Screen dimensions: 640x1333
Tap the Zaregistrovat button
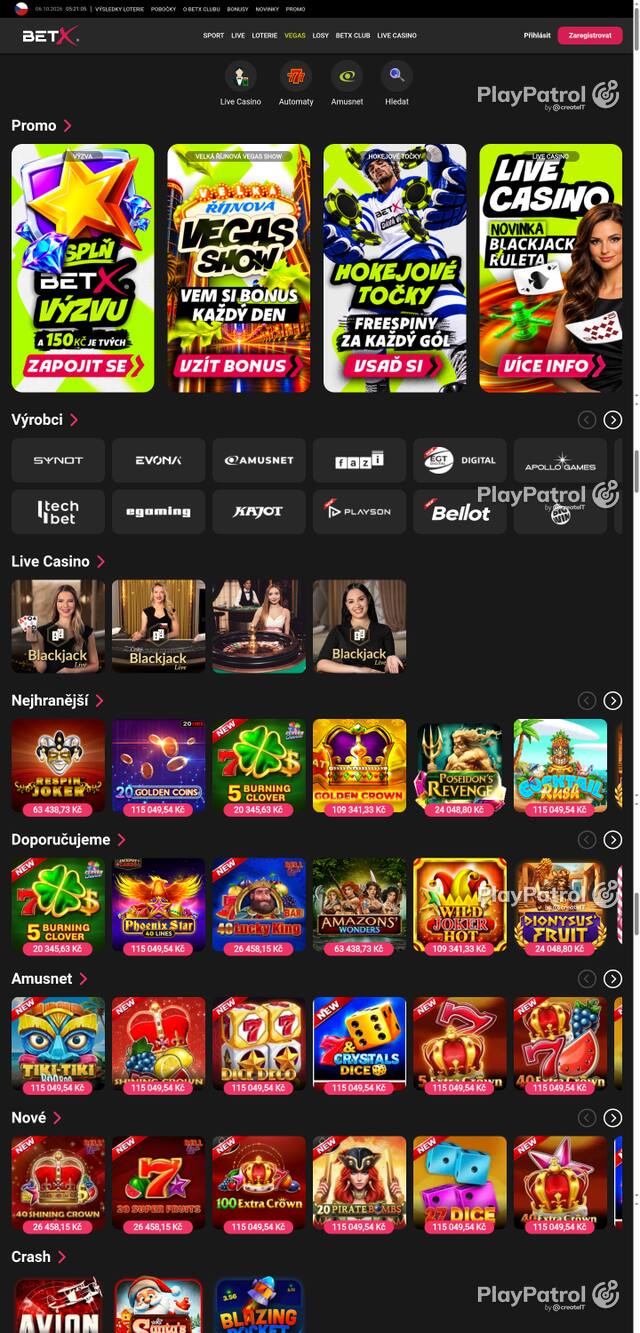590,35
